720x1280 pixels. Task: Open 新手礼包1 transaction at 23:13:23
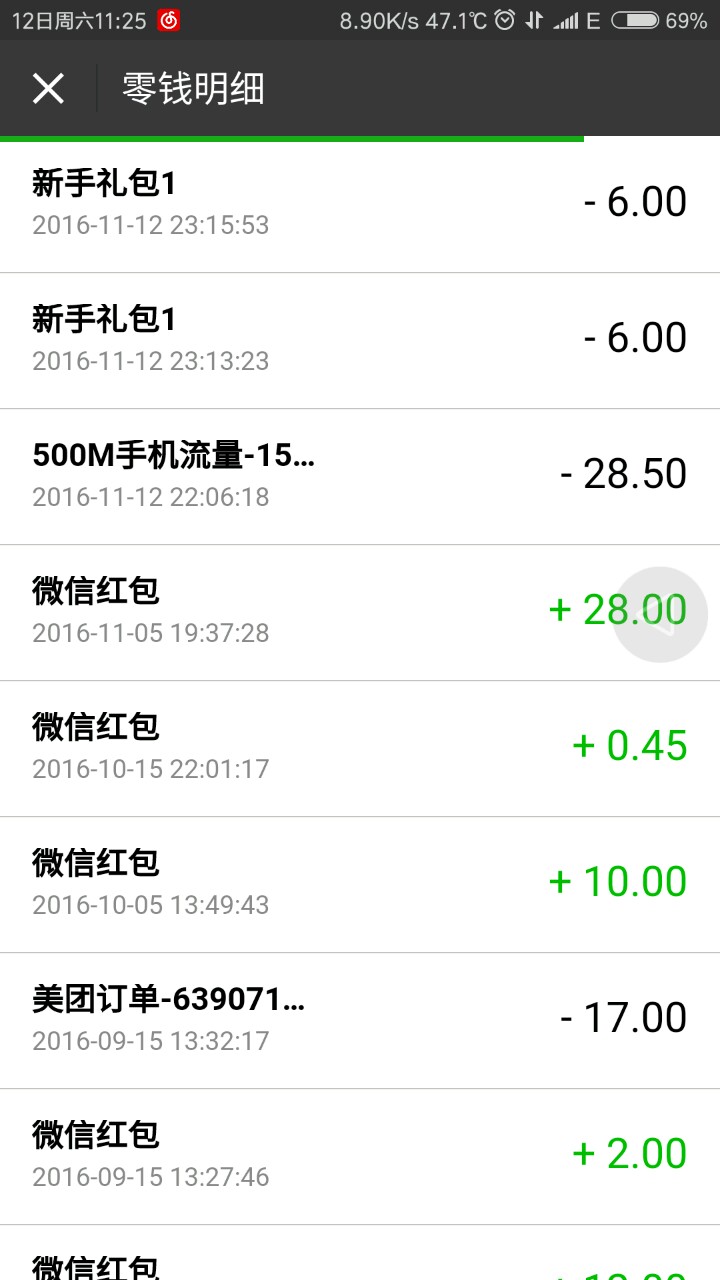[300, 340]
